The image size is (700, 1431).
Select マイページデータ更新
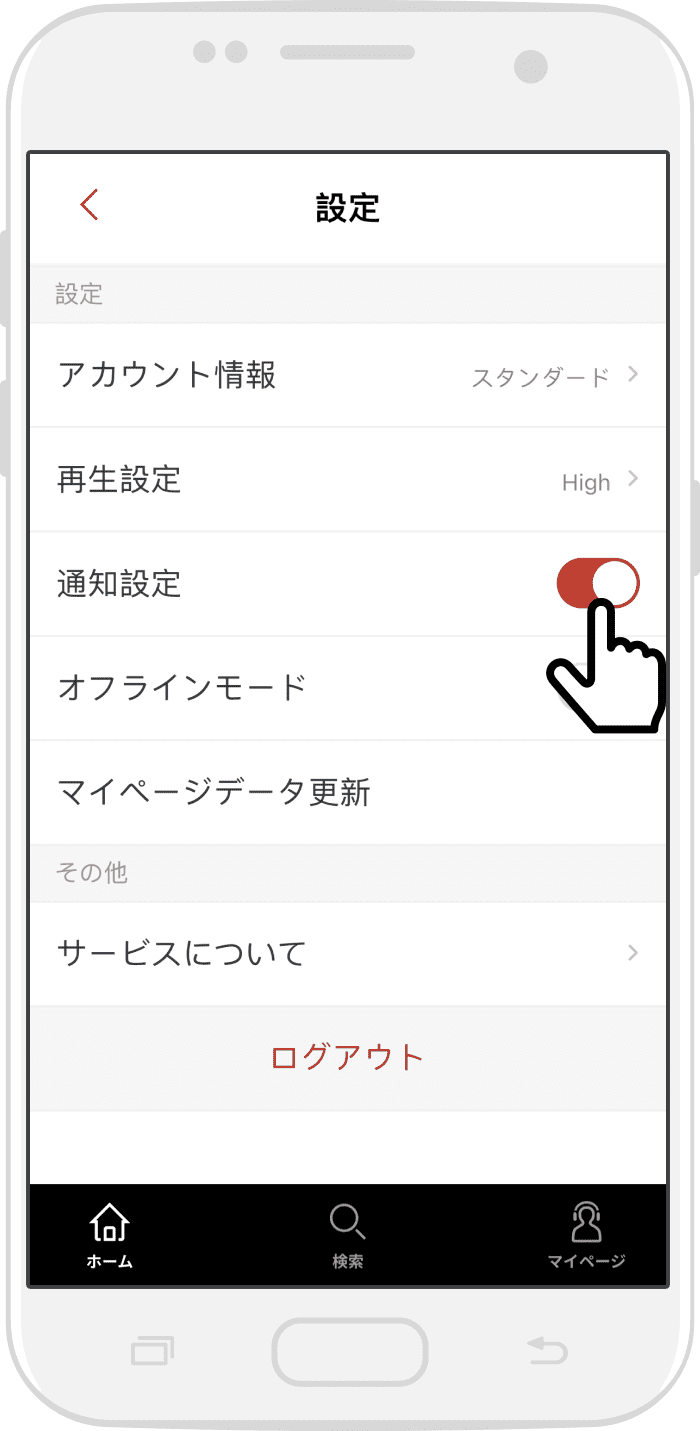coord(347,792)
